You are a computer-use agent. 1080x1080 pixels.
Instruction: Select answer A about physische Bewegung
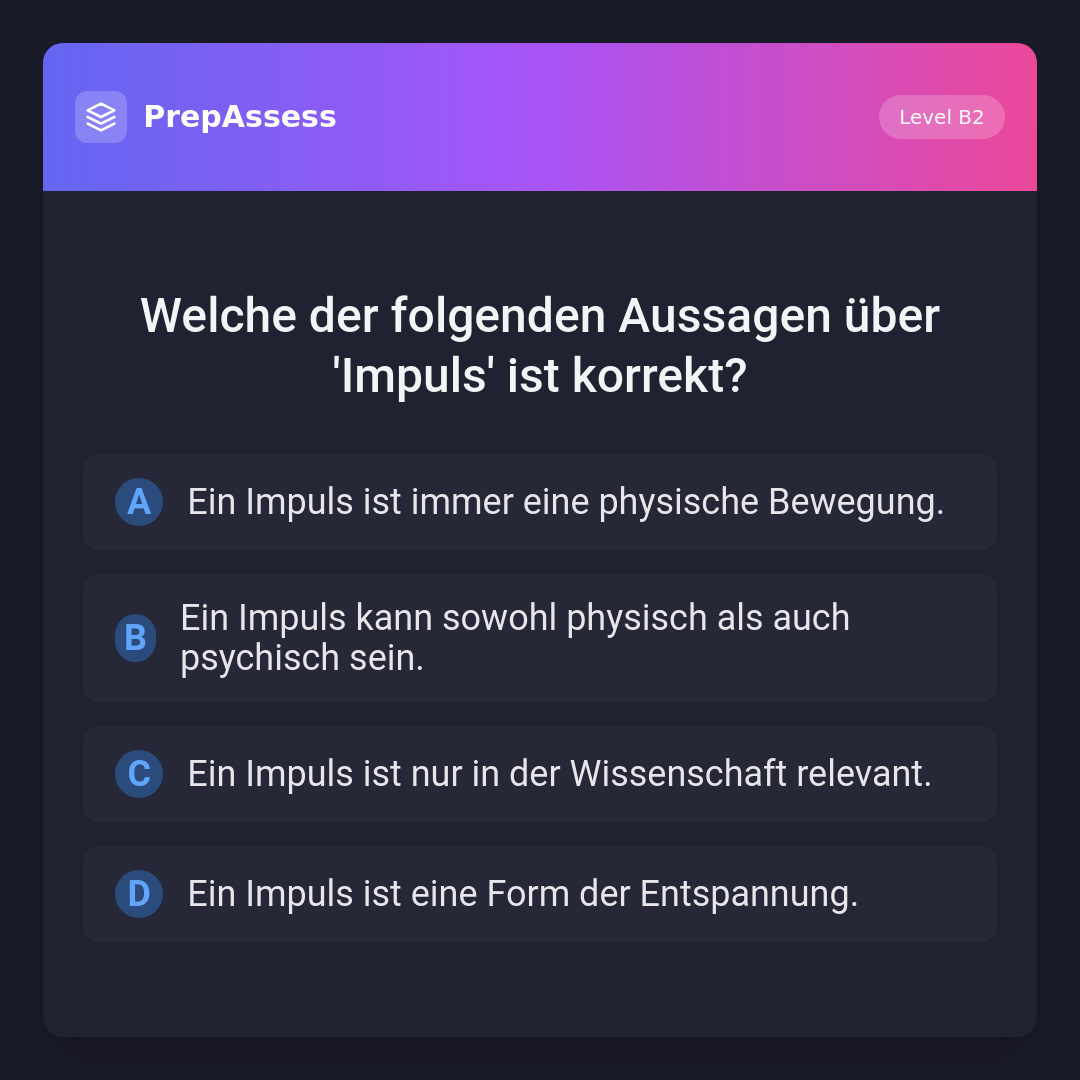click(x=540, y=502)
